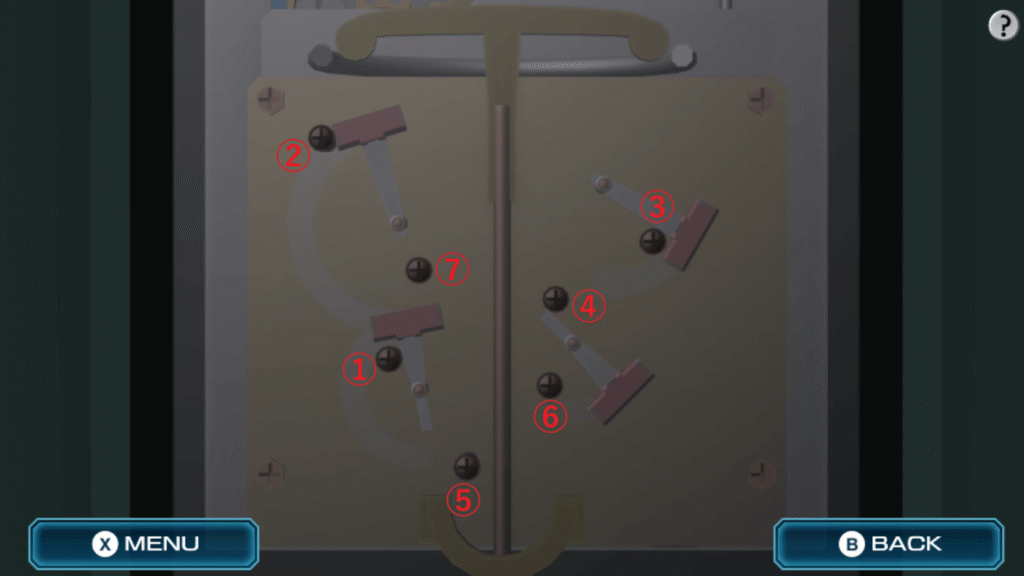Select the screw labeled 5
Screen dimensions: 1024x576
click(x=466, y=465)
